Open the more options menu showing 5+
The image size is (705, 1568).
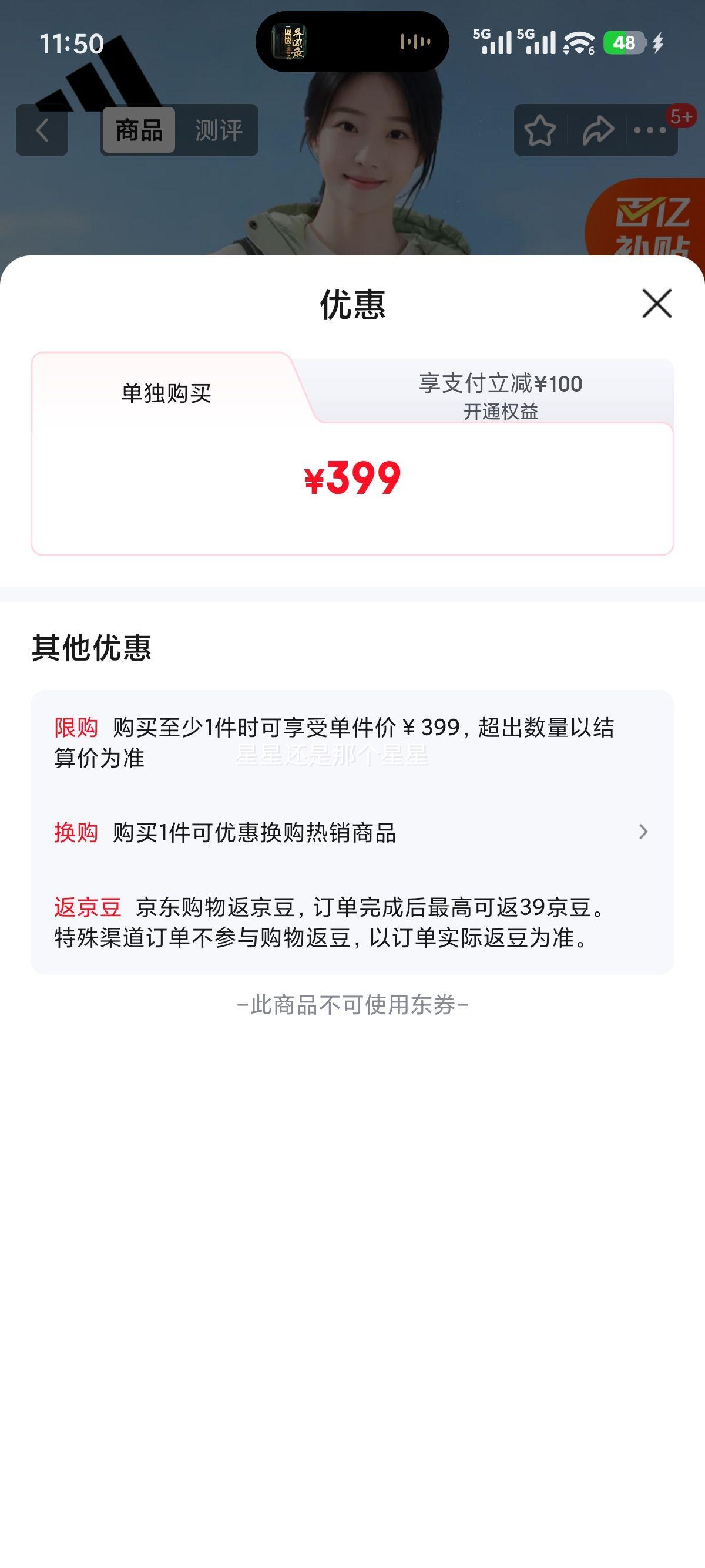point(649,130)
